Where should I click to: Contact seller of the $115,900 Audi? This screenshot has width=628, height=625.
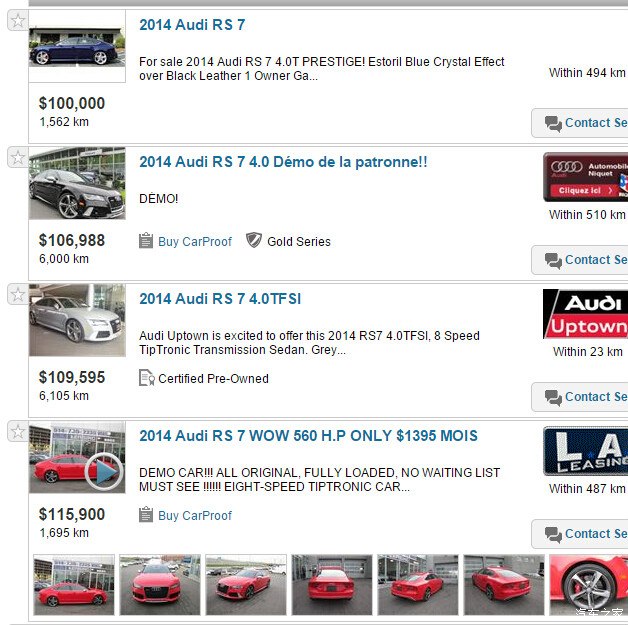(x=580, y=534)
